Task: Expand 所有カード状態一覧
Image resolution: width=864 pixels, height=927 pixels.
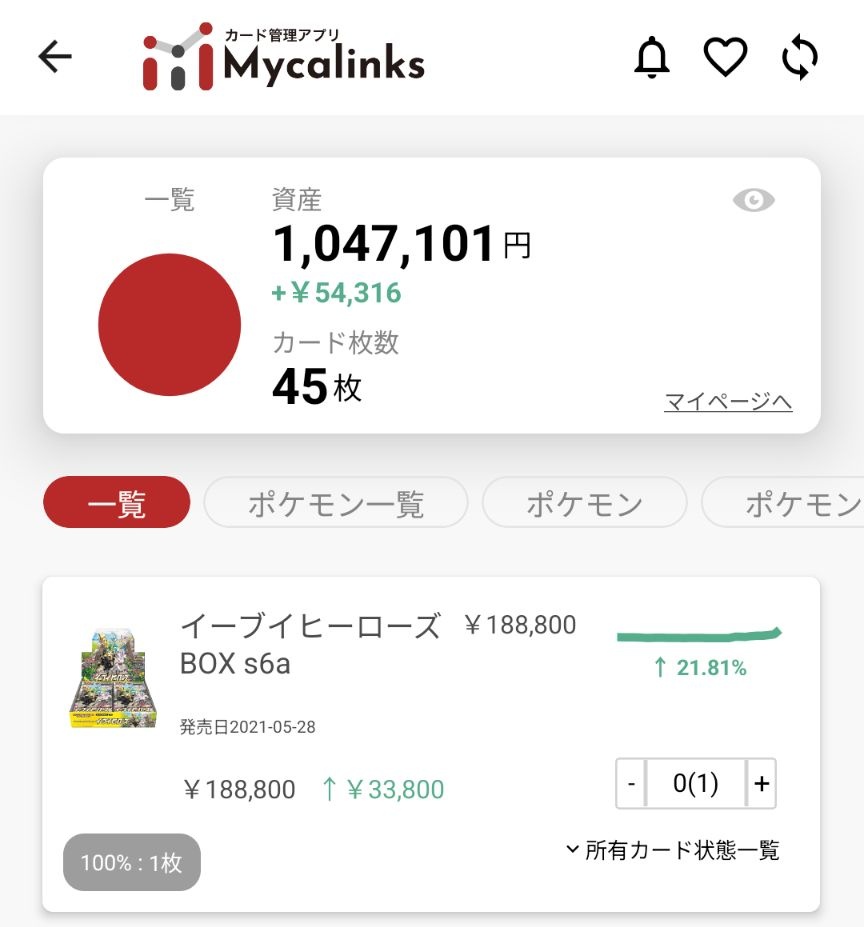Action: pyautogui.click(x=672, y=851)
